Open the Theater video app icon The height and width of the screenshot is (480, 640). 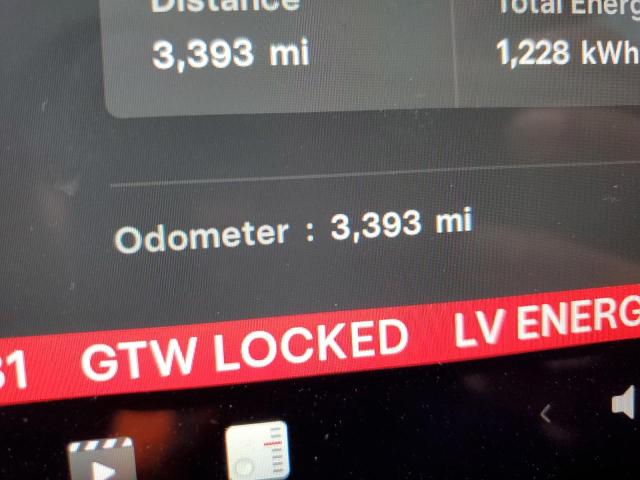(100, 461)
